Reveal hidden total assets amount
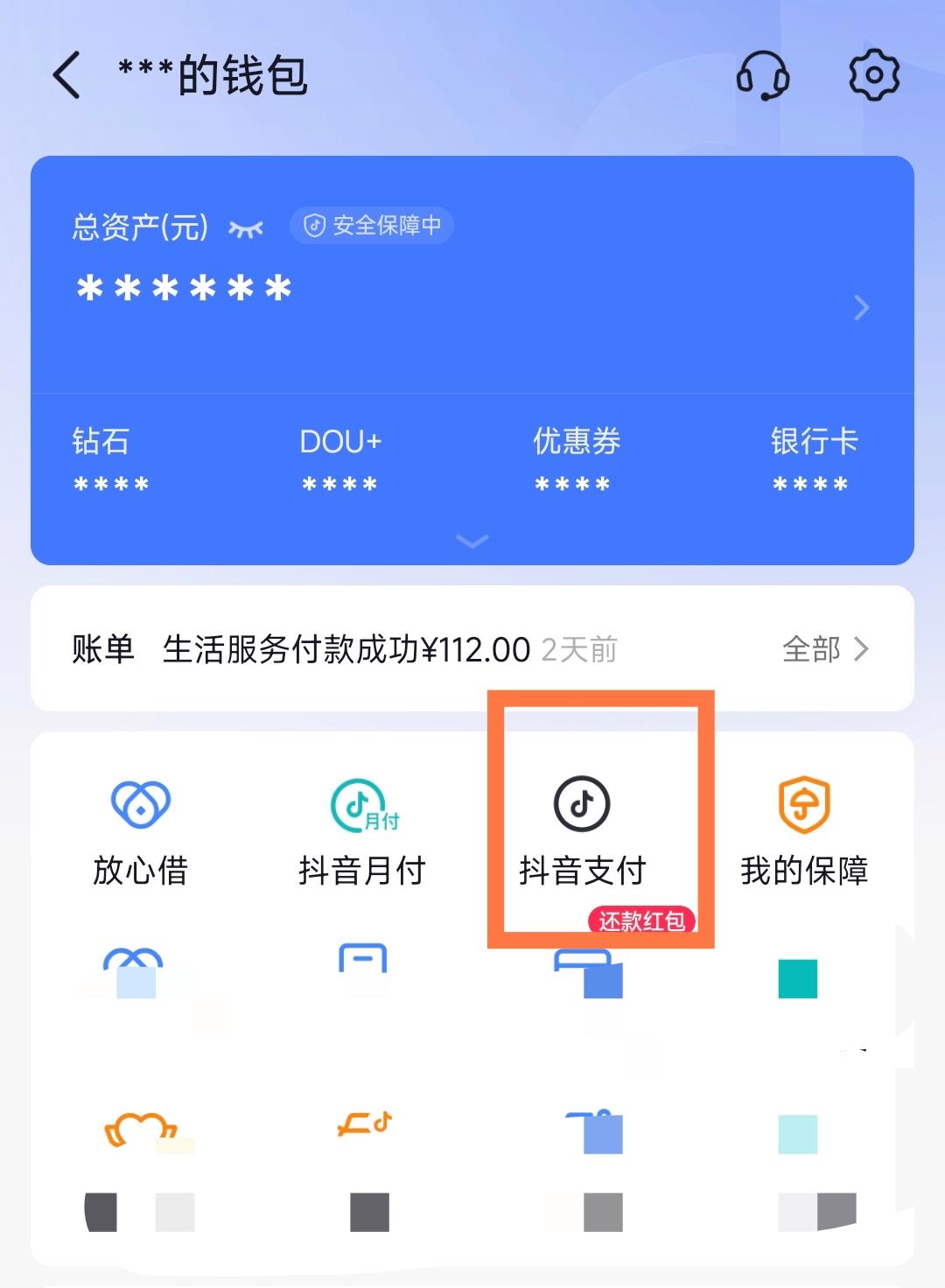The image size is (945, 1288). pos(246,228)
